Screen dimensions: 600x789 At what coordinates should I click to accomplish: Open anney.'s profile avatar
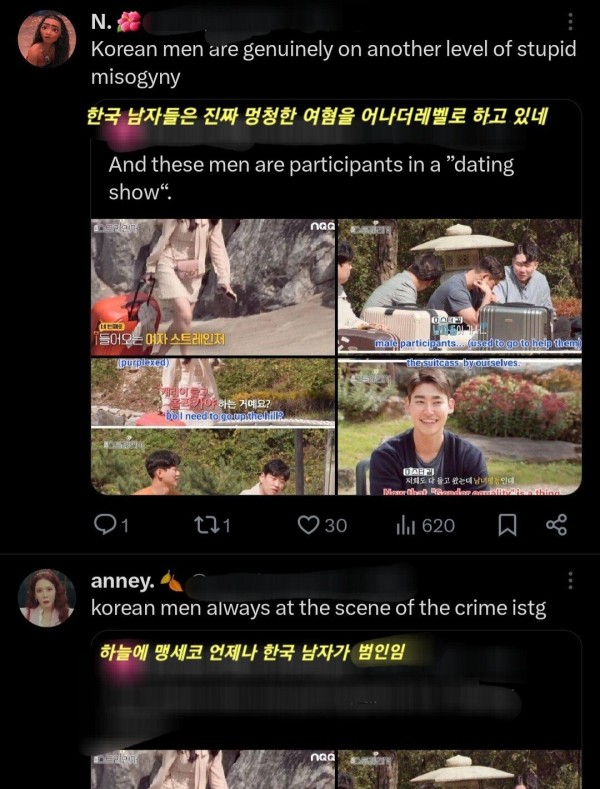click(x=46, y=597)
